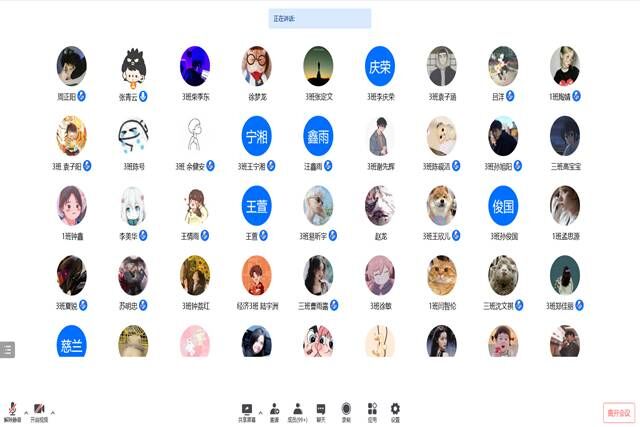
Task: Unmute the microphone
Action: click(13, 410)
